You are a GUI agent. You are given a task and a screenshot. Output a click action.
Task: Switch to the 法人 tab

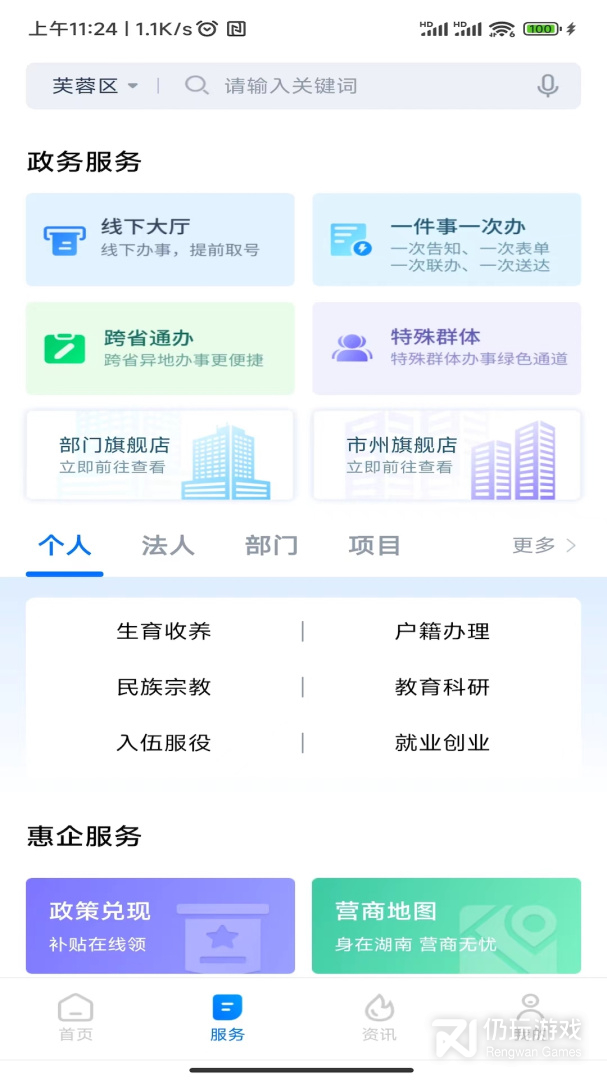[x=168, y=545]
